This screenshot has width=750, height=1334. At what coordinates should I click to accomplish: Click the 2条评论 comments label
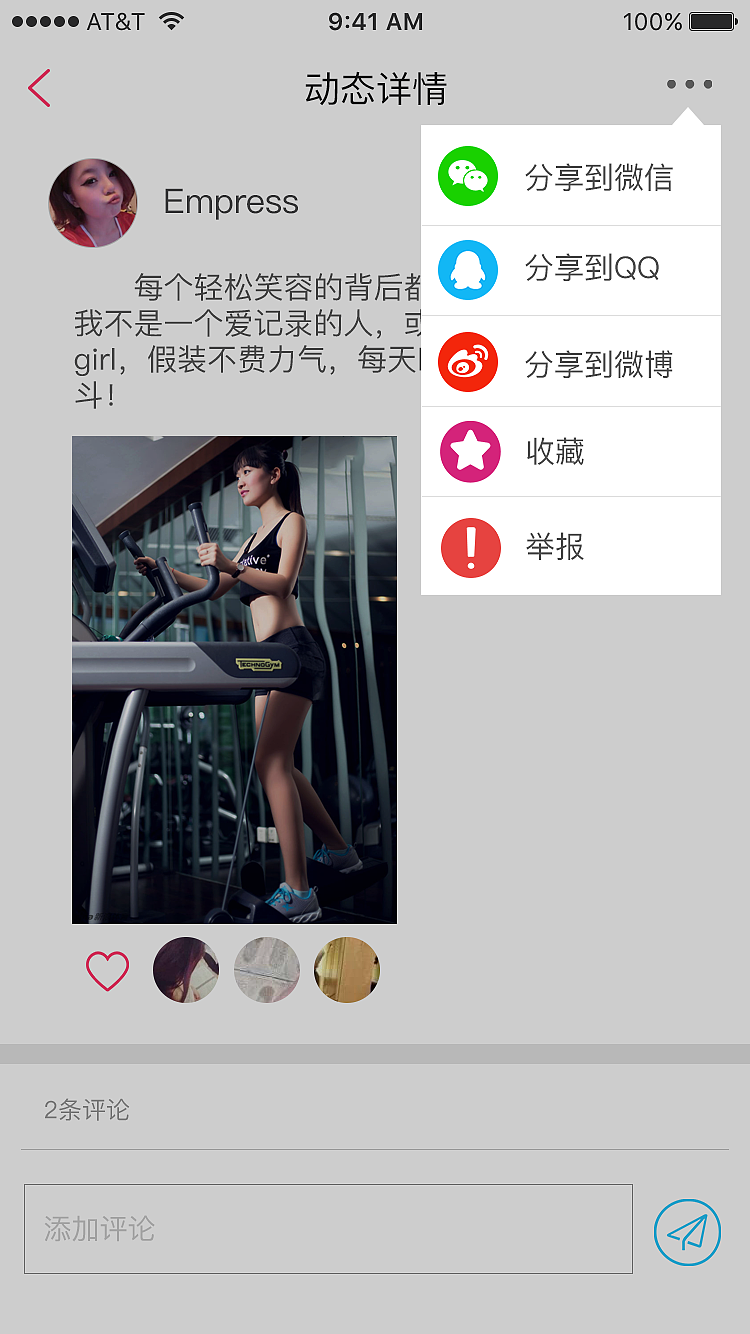click(x=85, y=1110)
